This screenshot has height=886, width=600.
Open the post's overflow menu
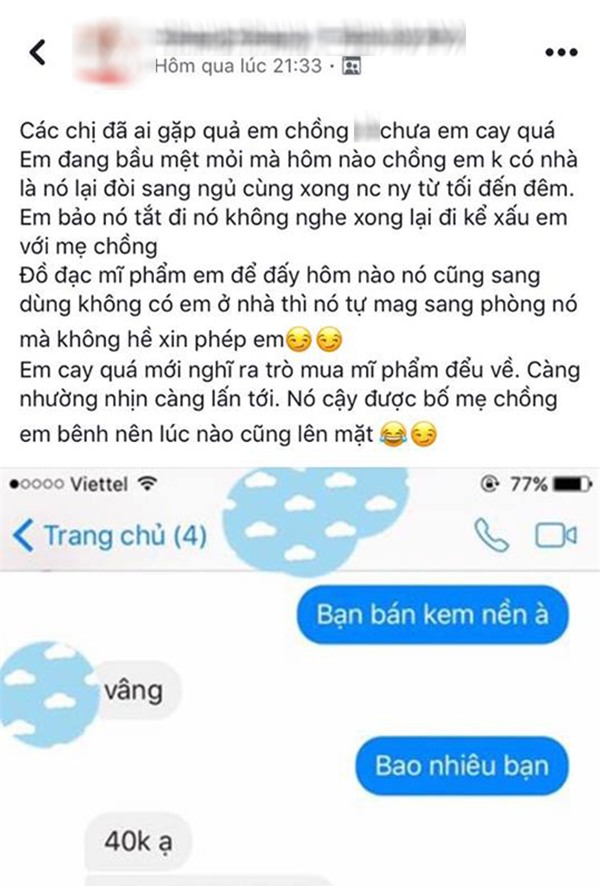point(559,52)
